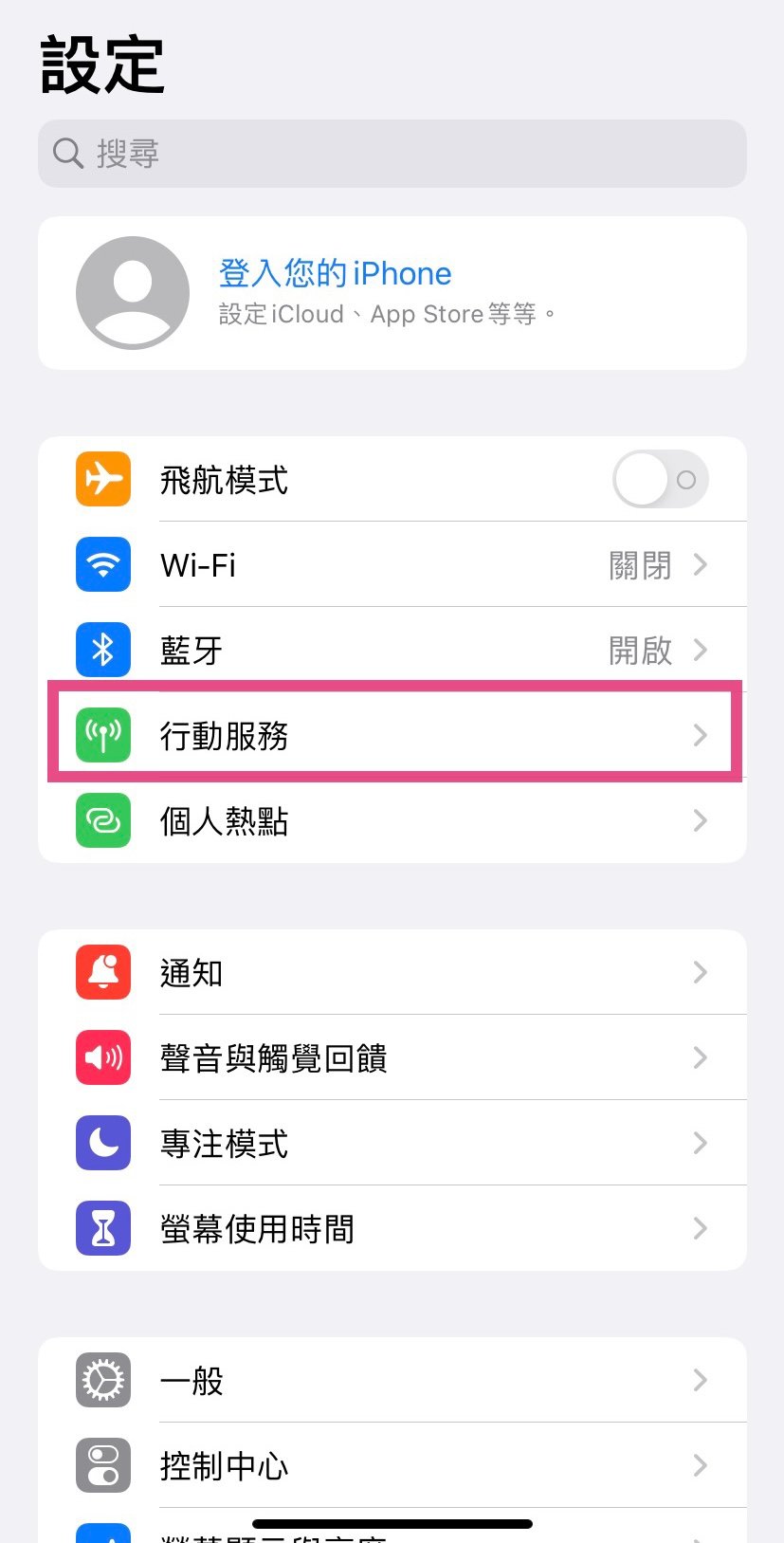This screenshot has height=1543, width=784.
Task: Expand 藍牙 settings via its chevron
Action: click(701, 650)
